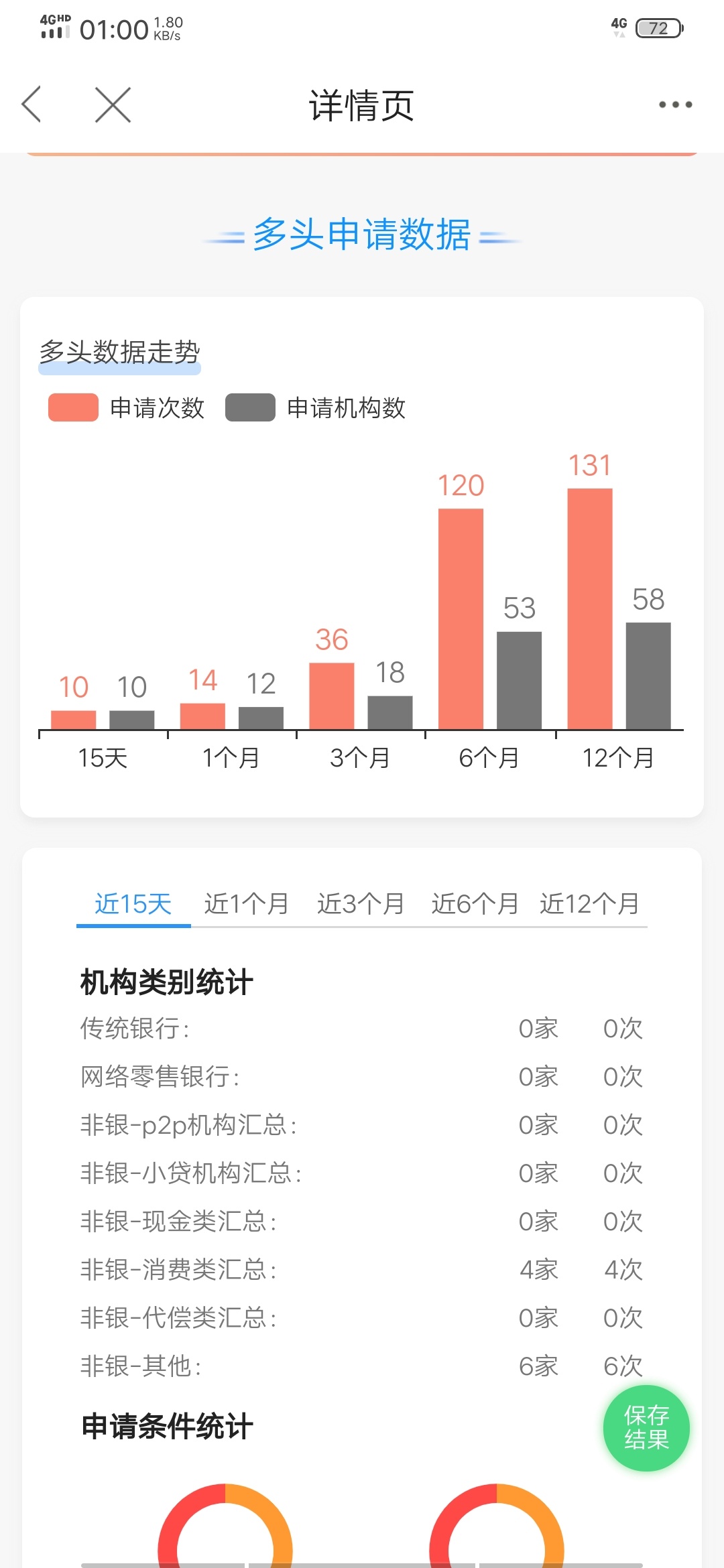Open the three-dot overflow menu

[x=675, y=105]
